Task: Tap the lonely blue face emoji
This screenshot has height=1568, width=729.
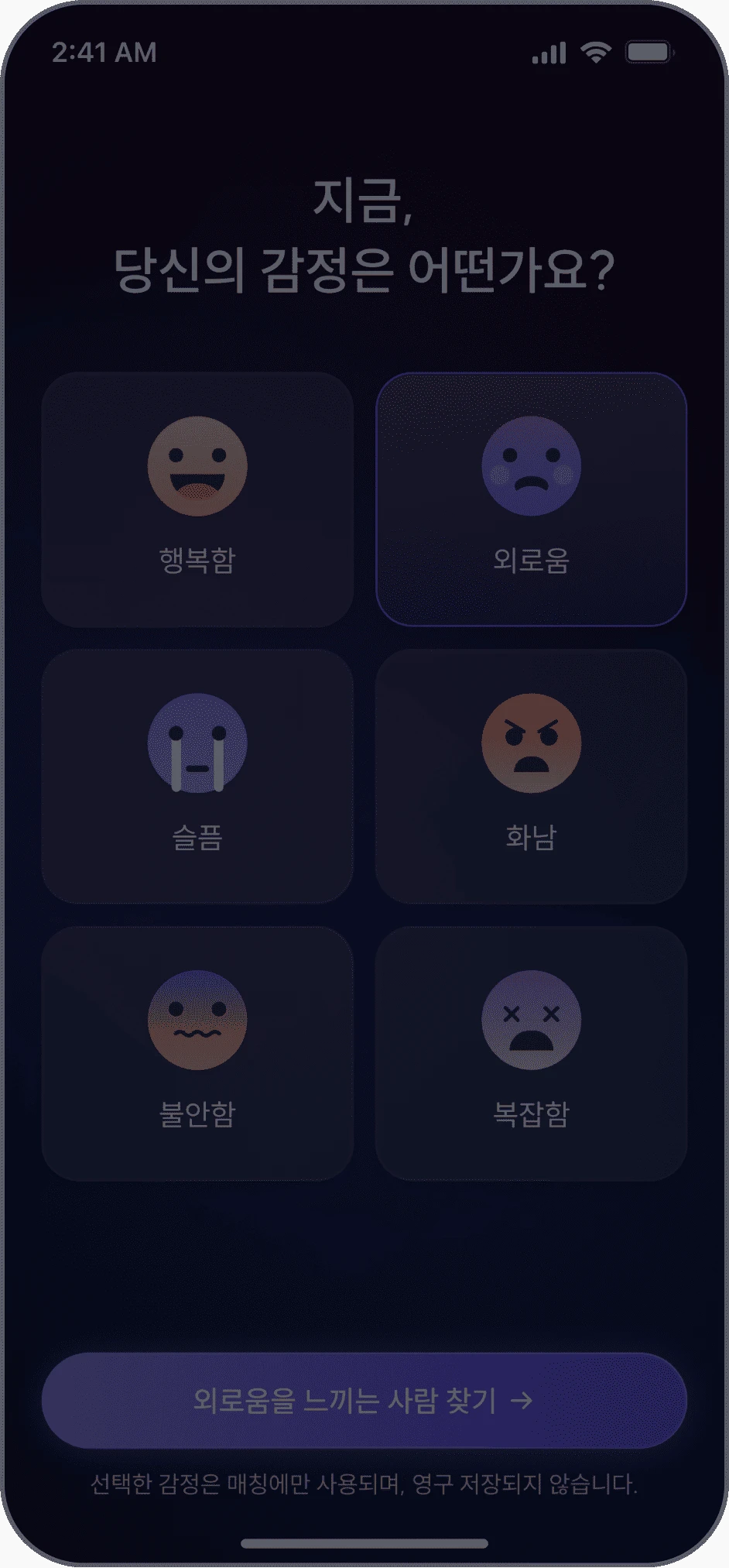Action: pos(529,465)
